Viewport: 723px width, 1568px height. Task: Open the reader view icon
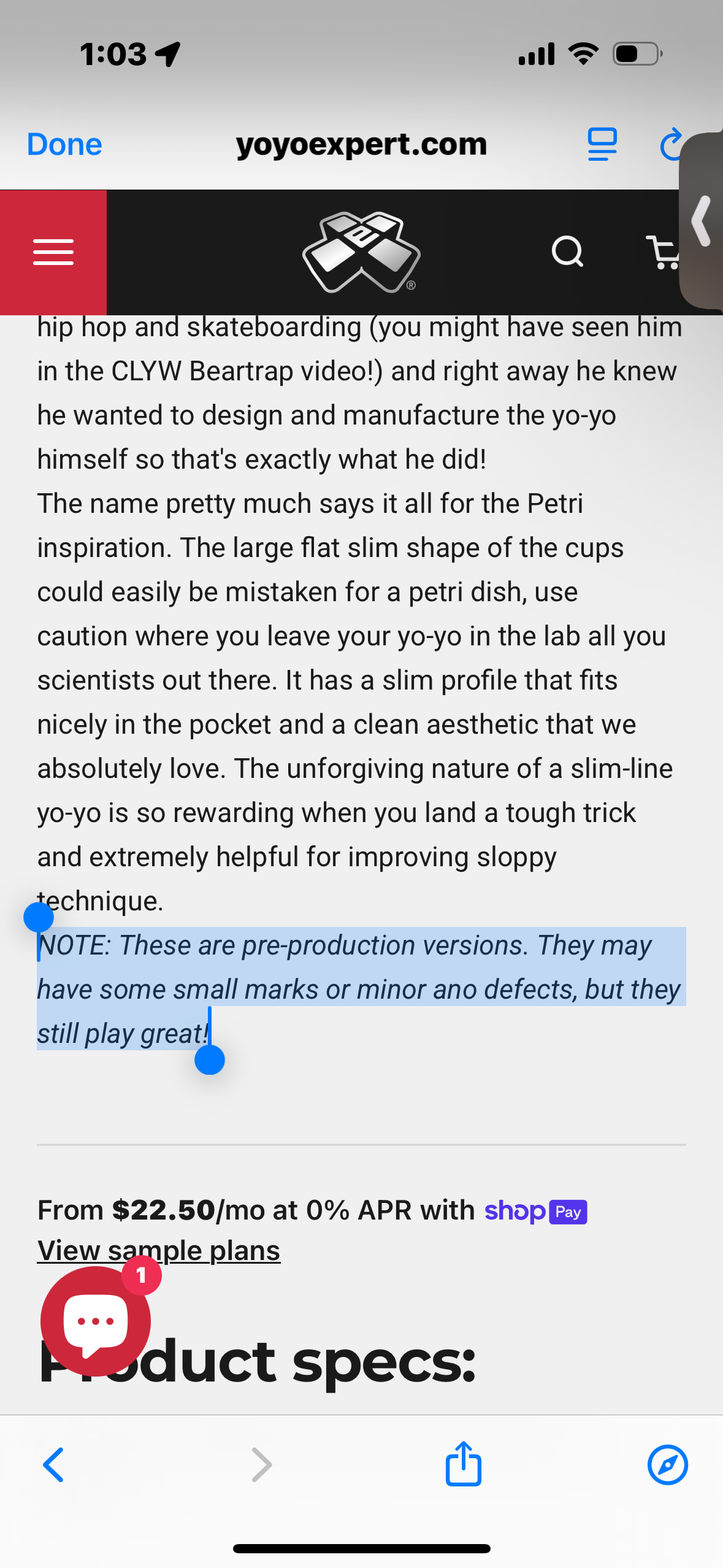(x=602, y=145)
